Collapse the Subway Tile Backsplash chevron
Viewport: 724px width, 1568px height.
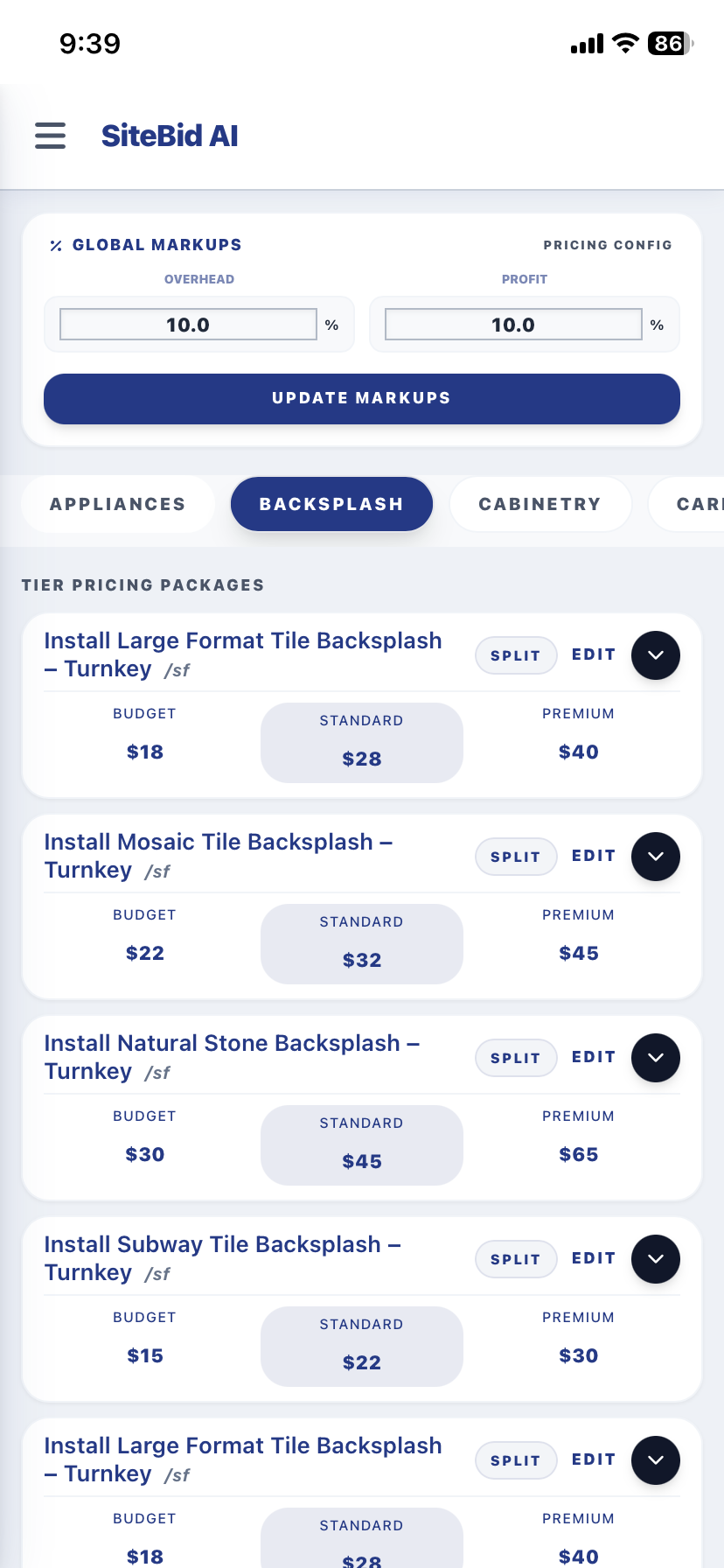[x=655, y=1259]
